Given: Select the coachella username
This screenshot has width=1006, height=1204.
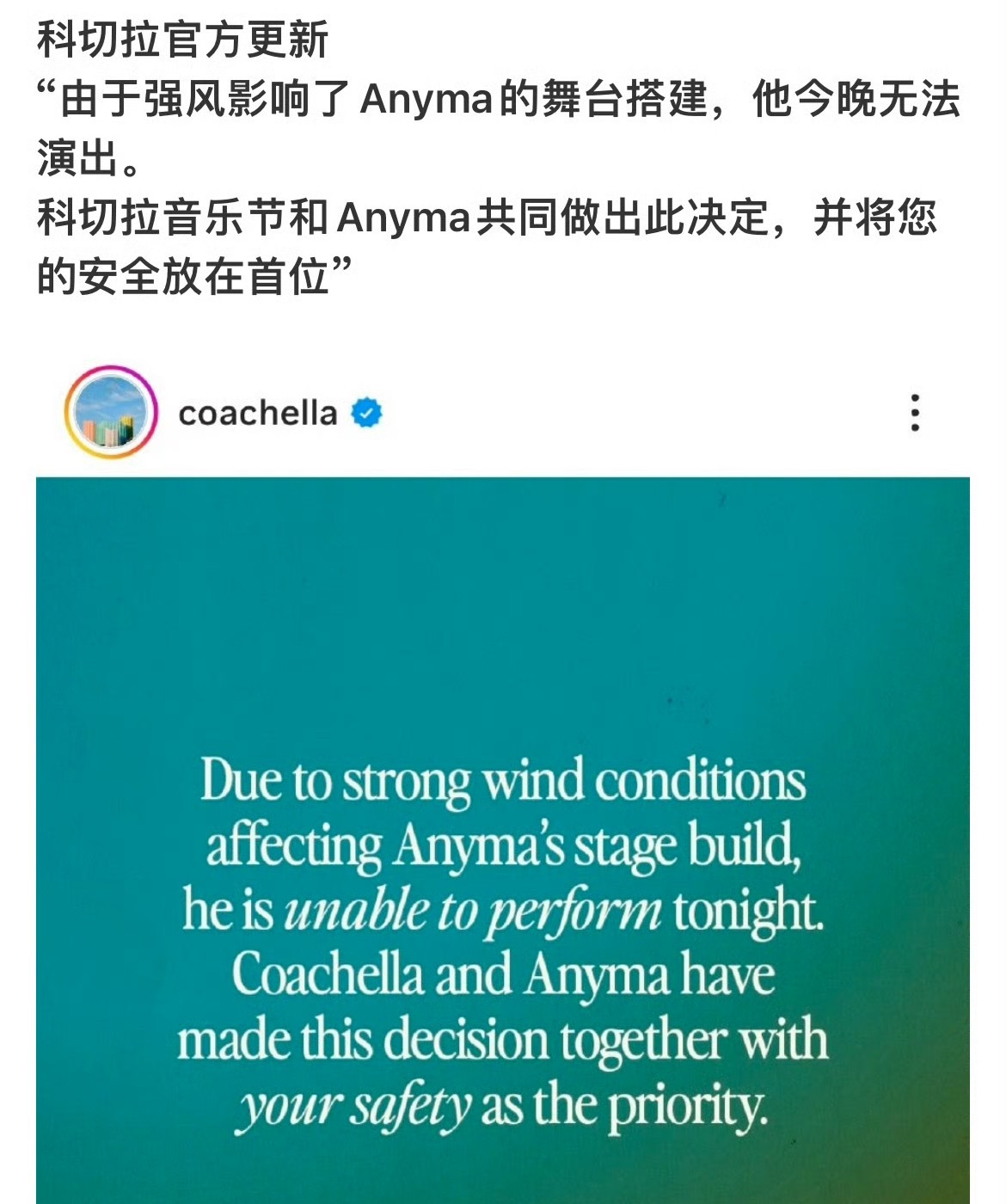Looking at the screenshot, I should pyautogui.click(x=260, y=414).
